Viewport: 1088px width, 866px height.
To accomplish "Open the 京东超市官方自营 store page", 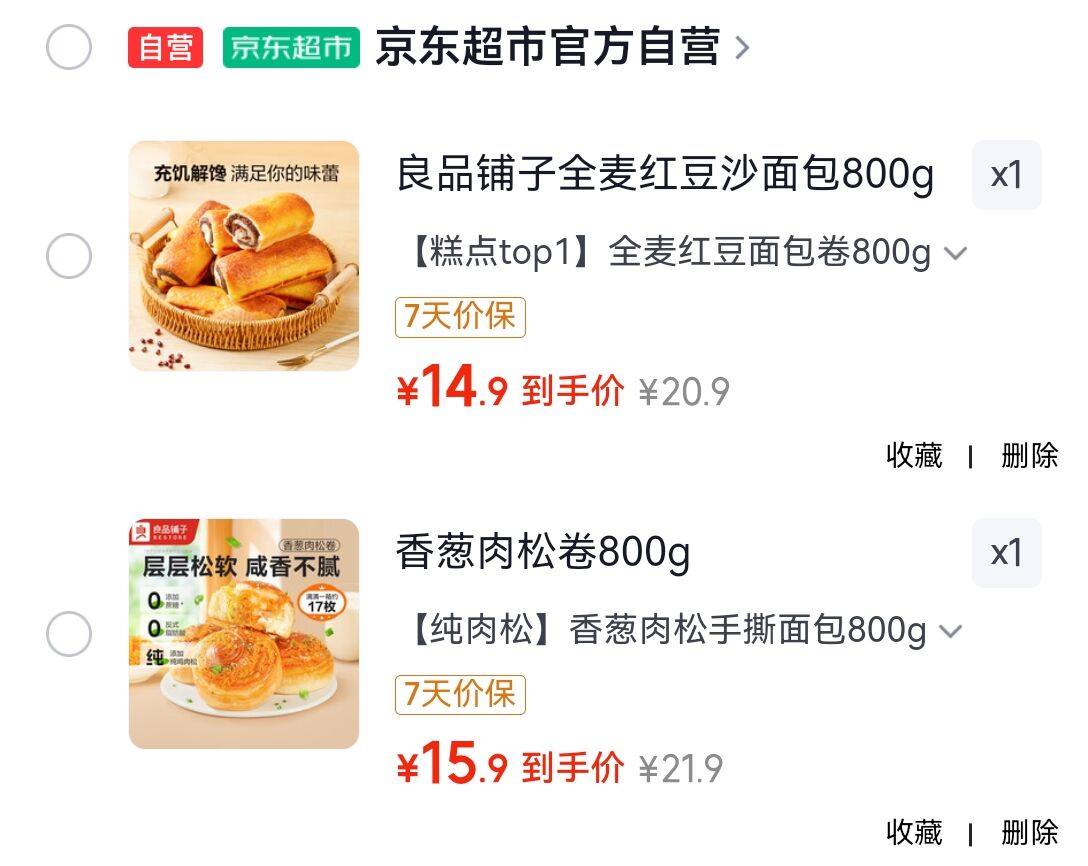I will coord(548,47).
